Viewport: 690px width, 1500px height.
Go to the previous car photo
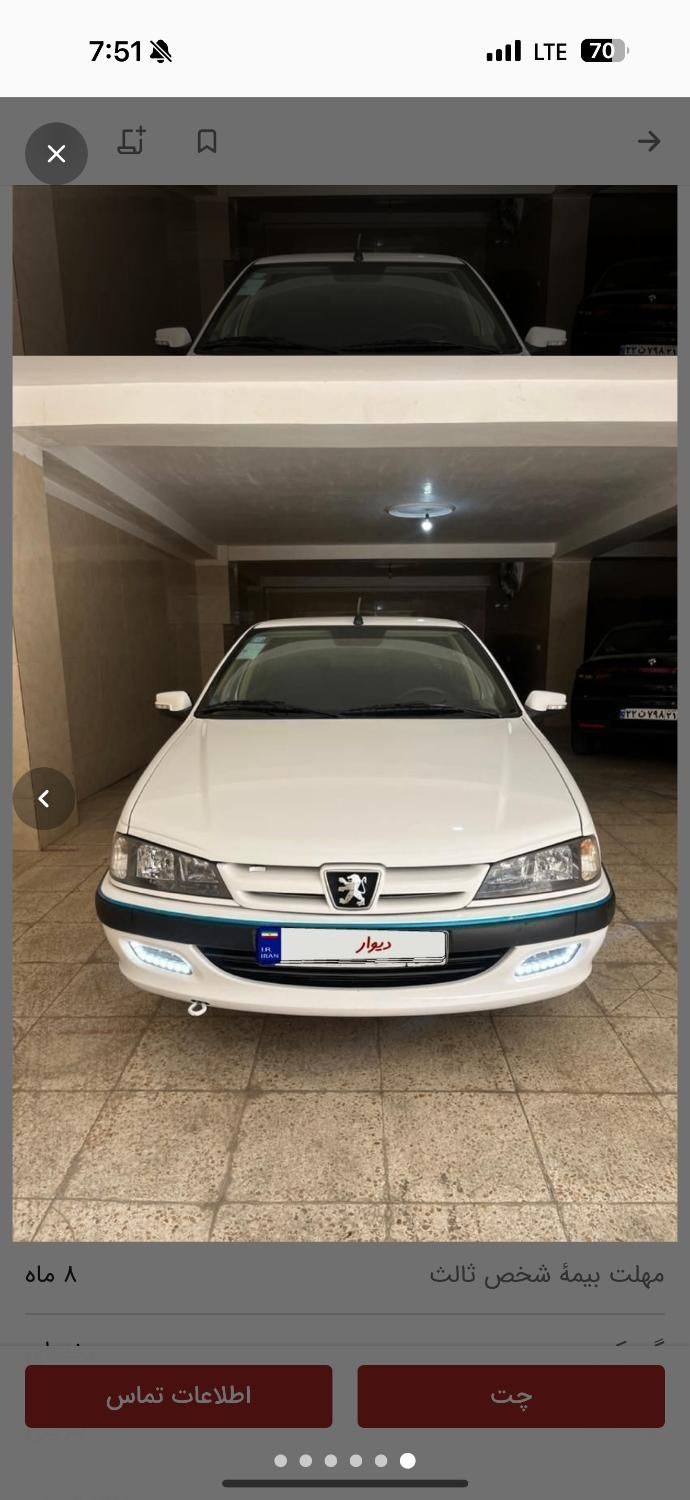(44, 798)
